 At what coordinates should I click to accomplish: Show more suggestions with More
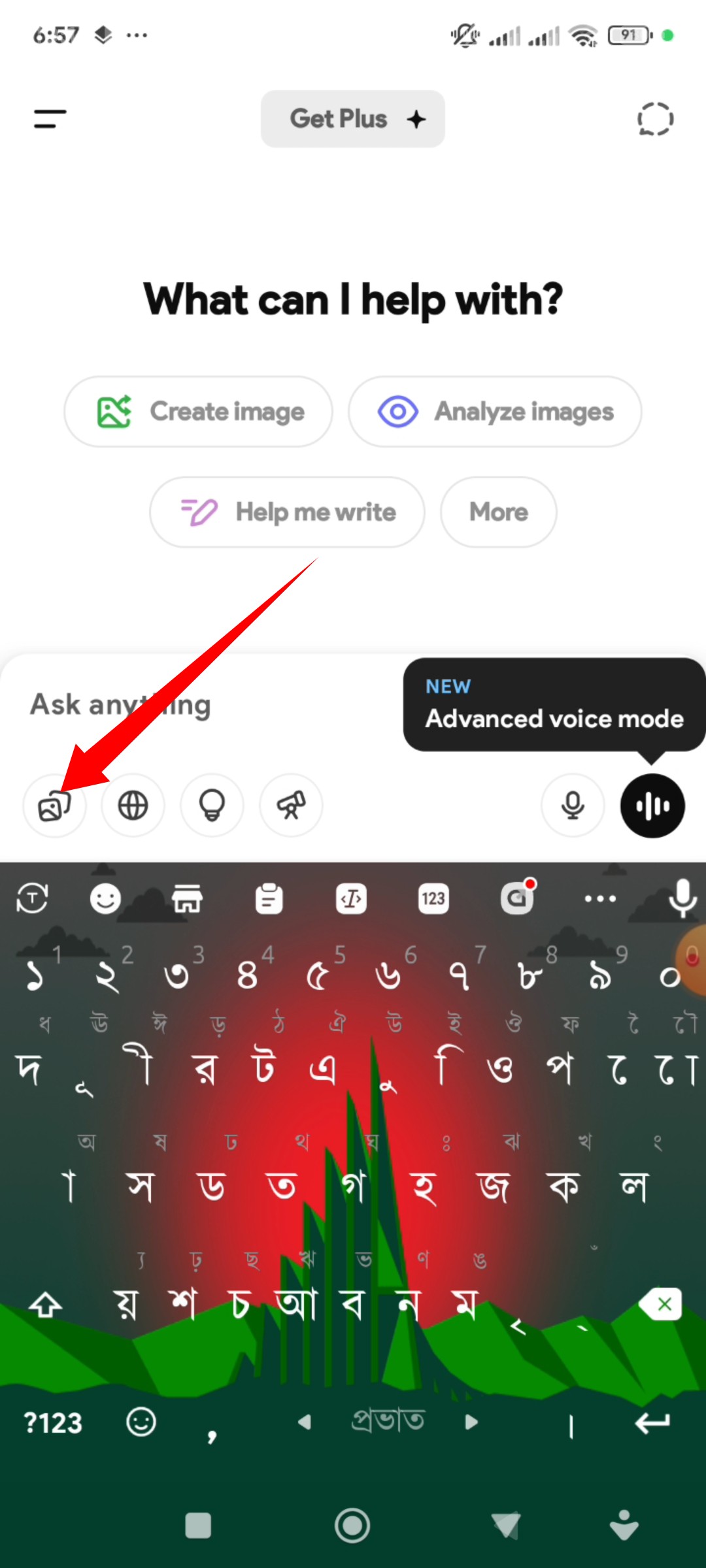click(x=498, y=512)
